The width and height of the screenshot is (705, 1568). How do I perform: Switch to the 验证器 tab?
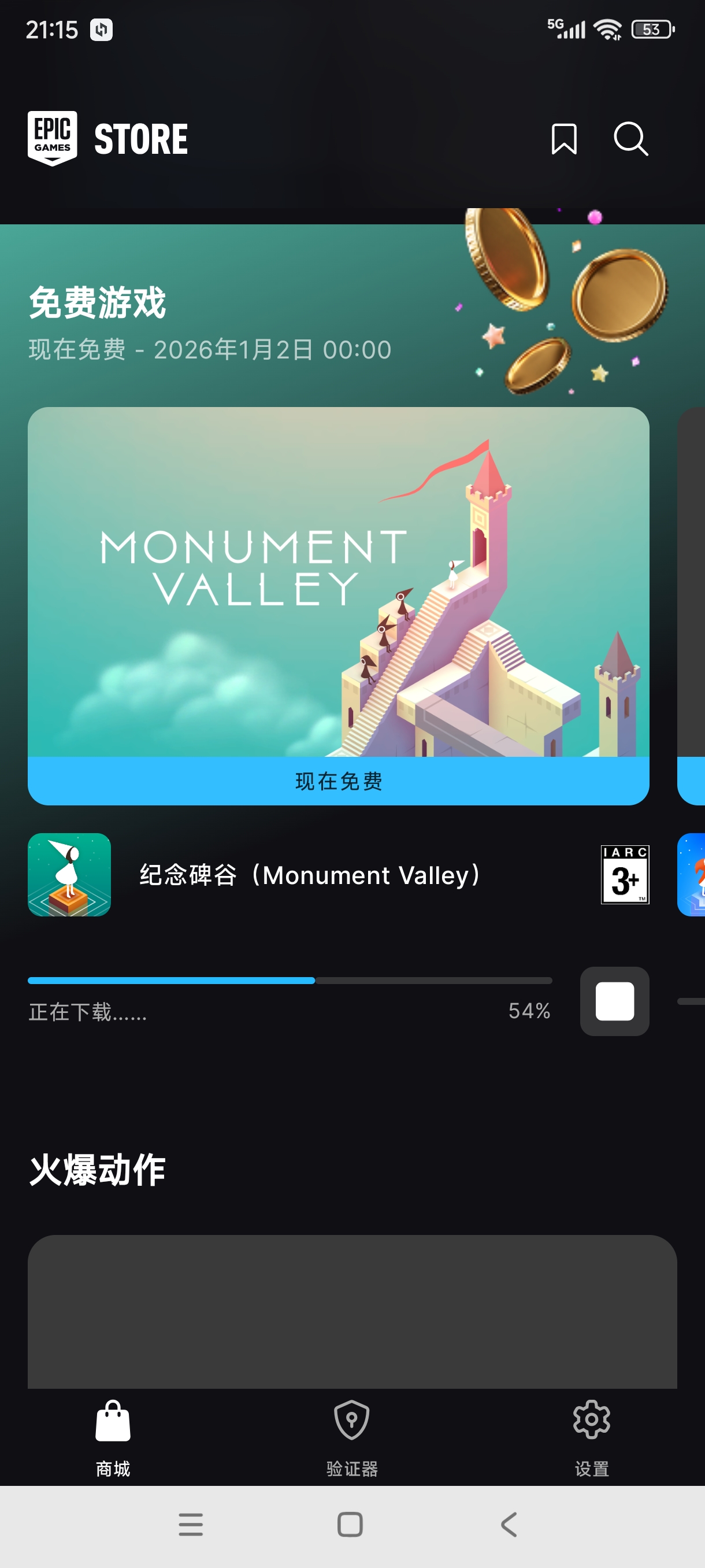(351, 1438)
